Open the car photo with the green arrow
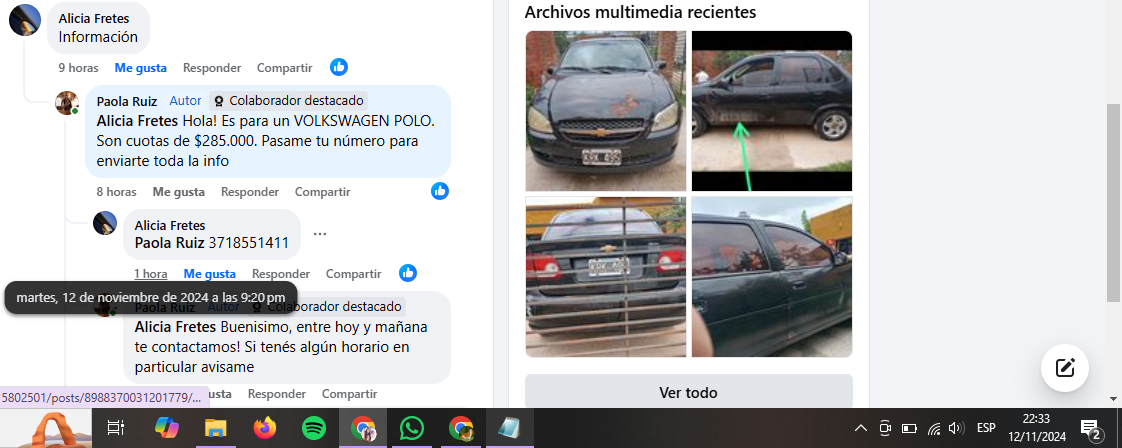Image resolution: width=1122 pixels, height=448 pixels. click(771, 111)
